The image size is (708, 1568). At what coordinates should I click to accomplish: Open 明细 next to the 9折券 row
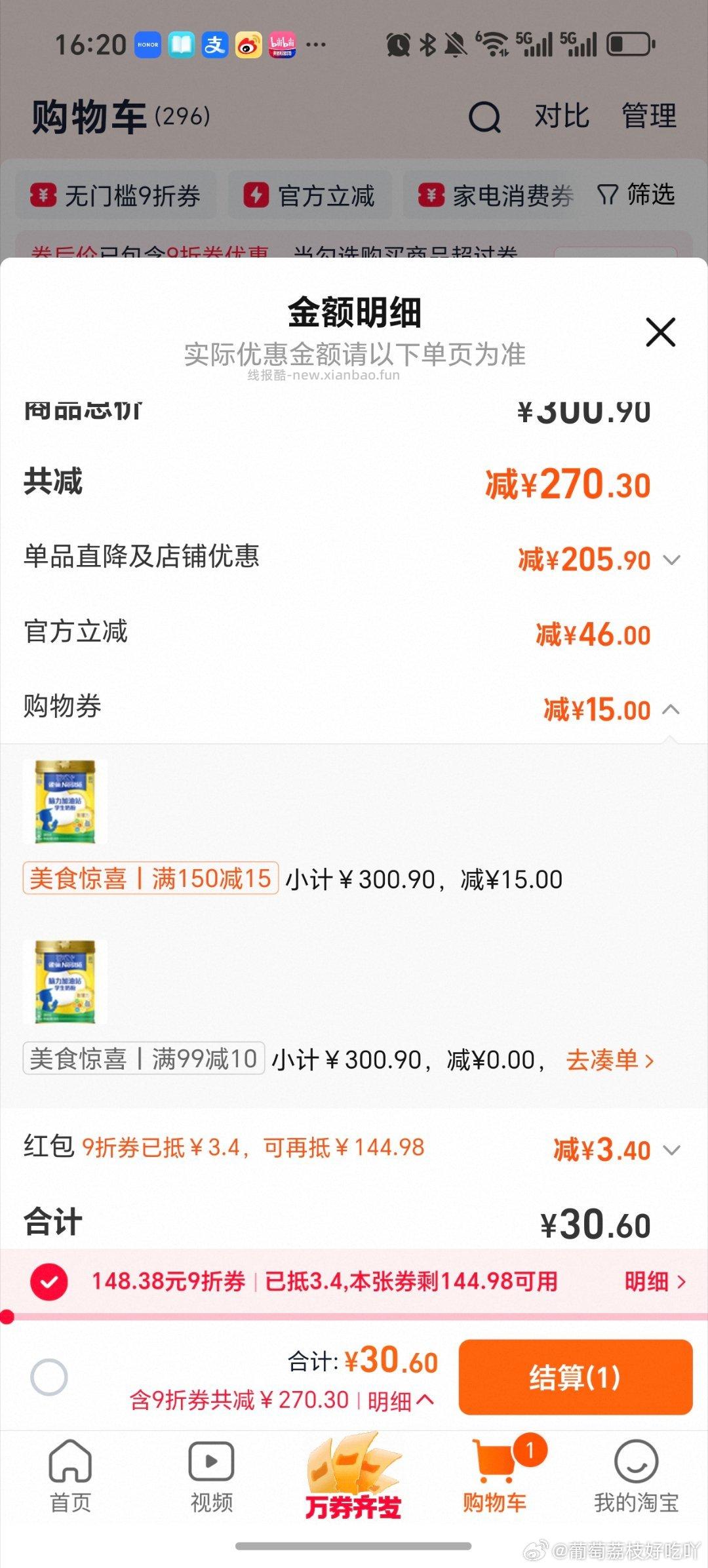pos(652,1280)
